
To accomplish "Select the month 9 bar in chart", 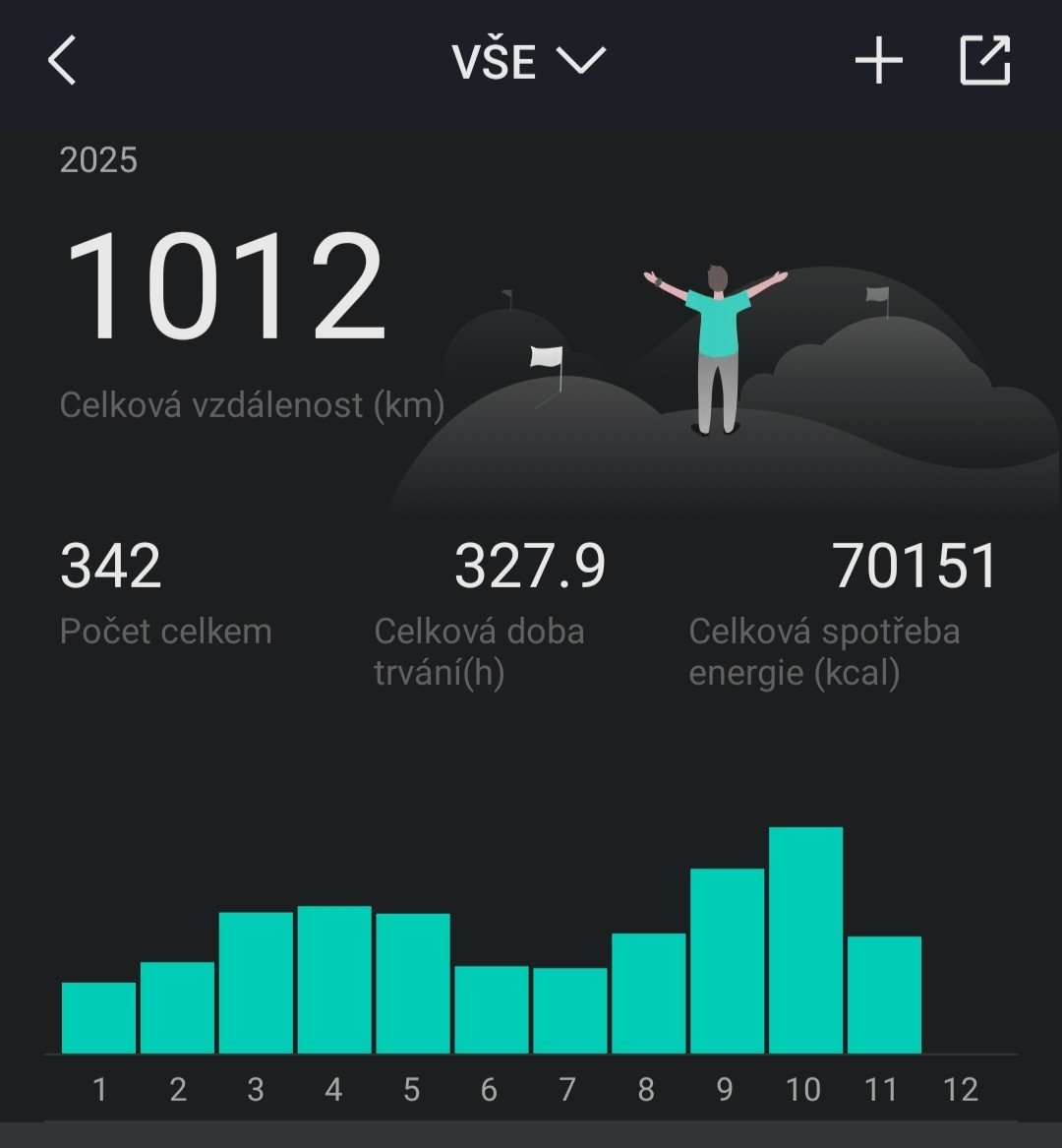I will pos(727,961).
